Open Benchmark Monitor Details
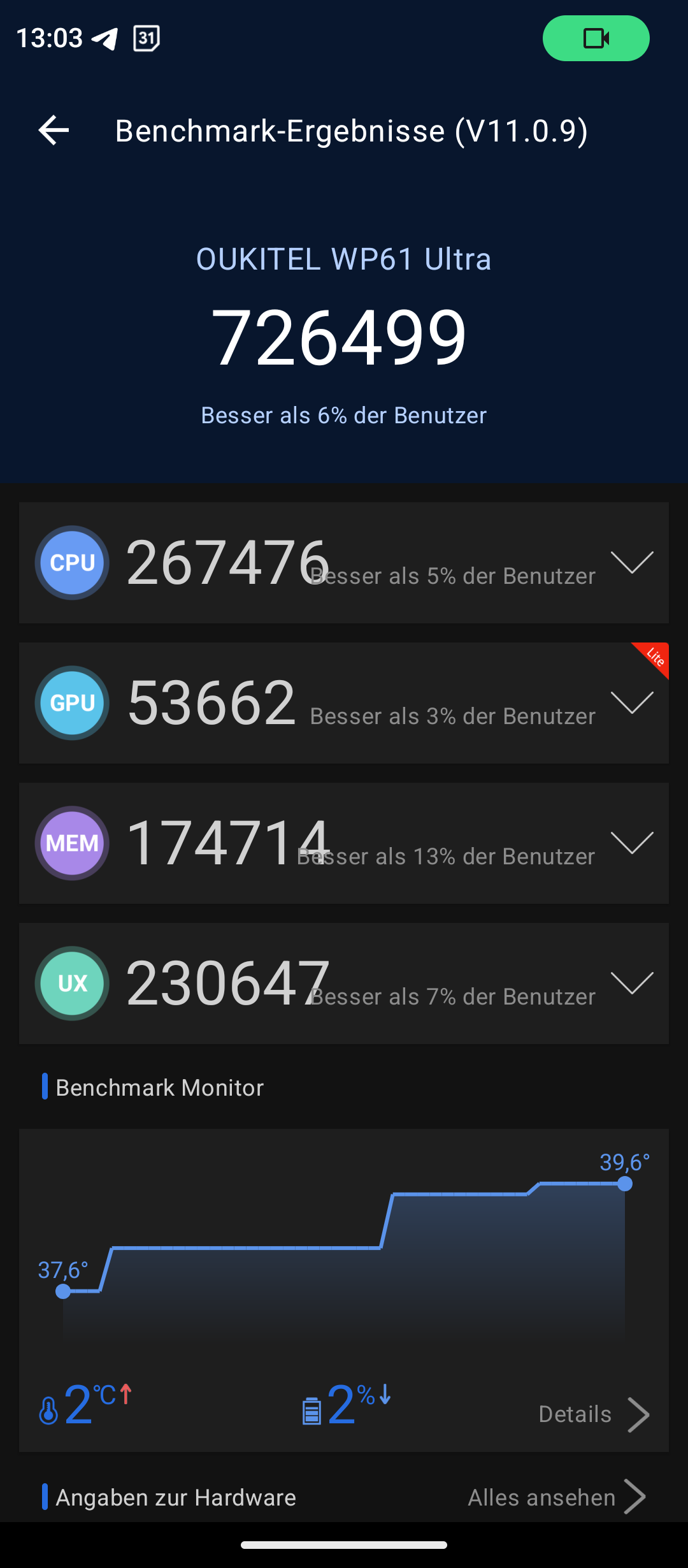688x1568 pixels. tap(593, 1414)
